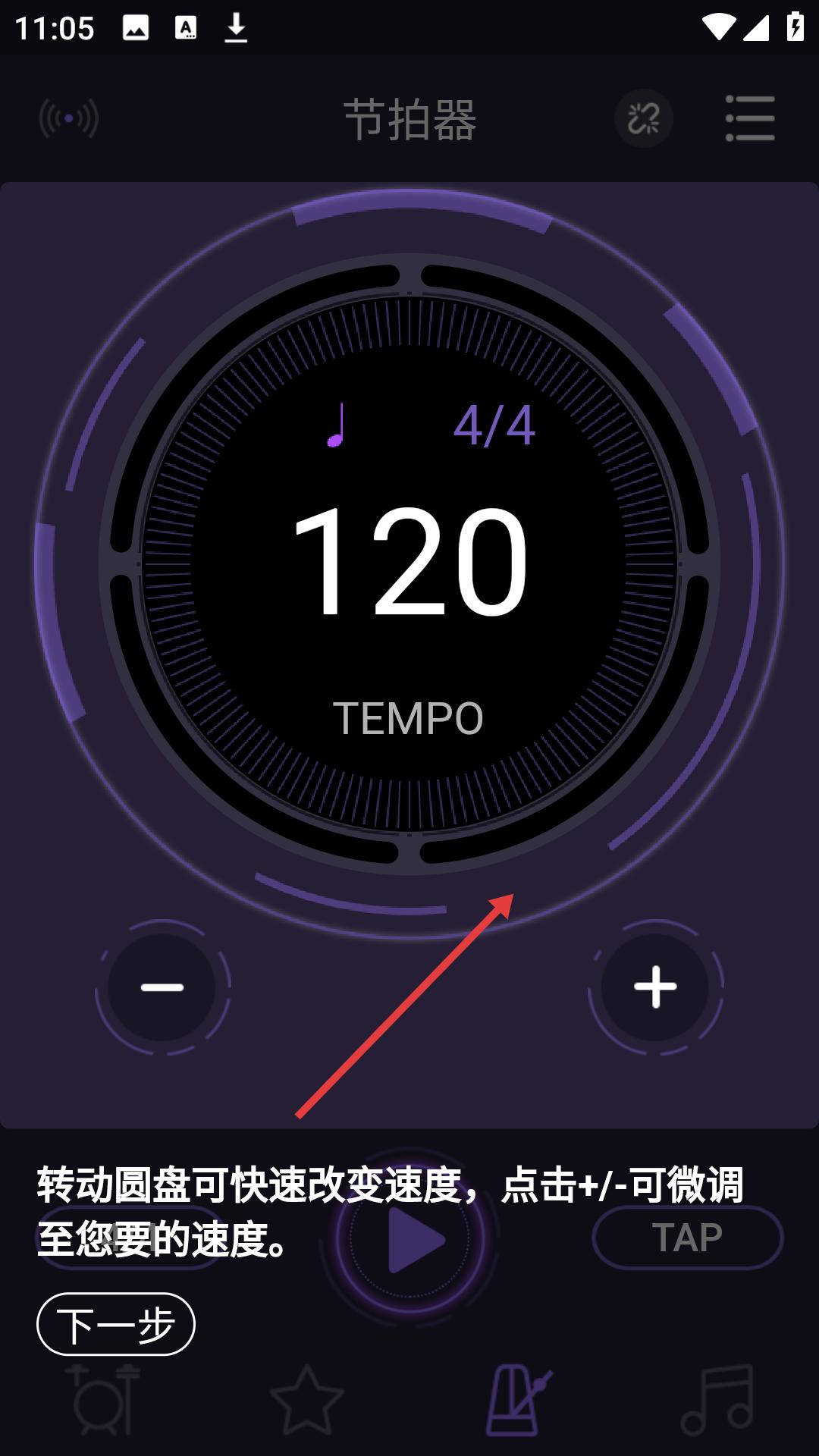The width and height of the screenshot is (819, 1456).
Task: Decrease tempo with the minus button
Action: [x=162, y=987]
